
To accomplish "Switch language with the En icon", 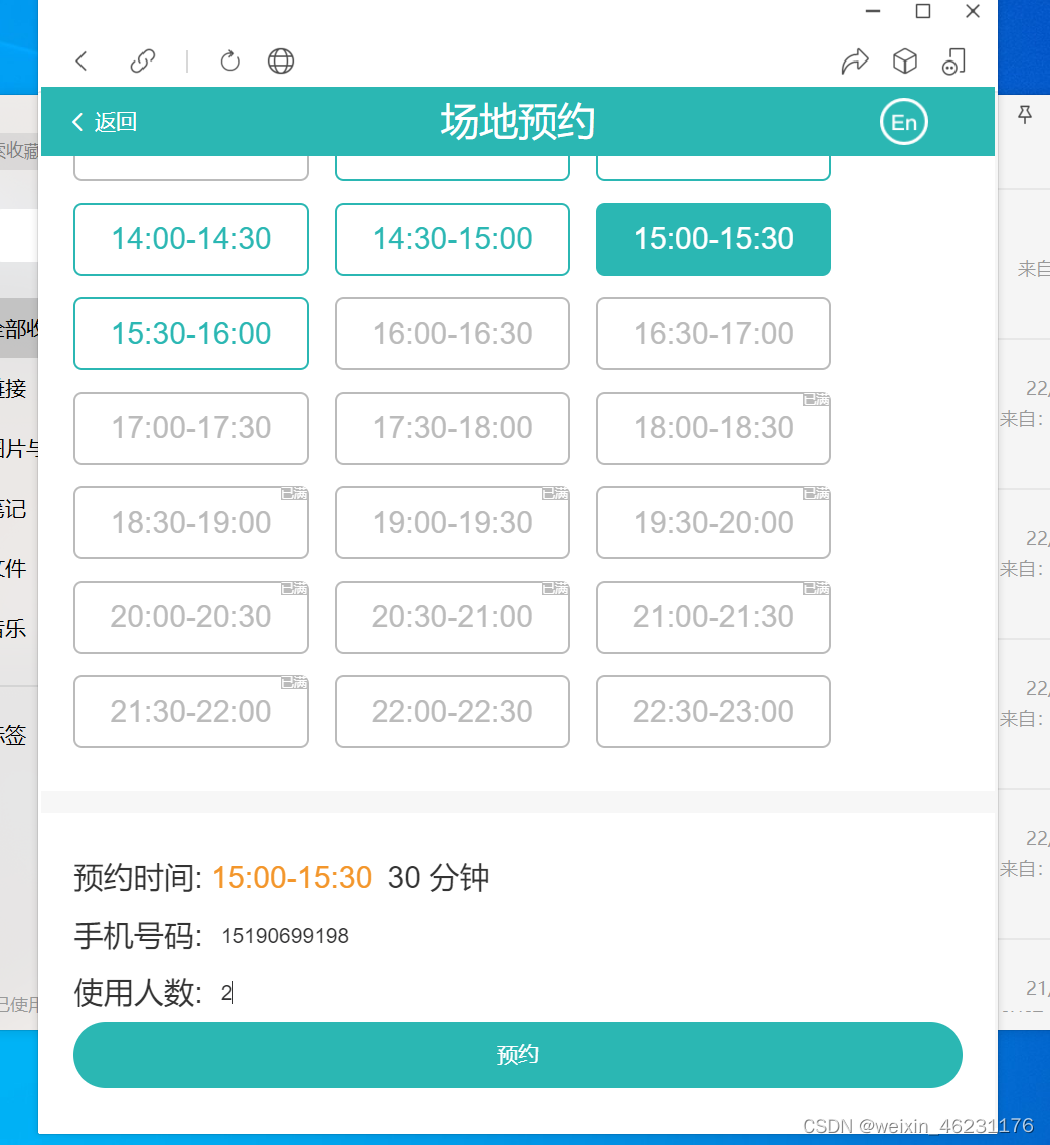I will [x=903, y=122].
